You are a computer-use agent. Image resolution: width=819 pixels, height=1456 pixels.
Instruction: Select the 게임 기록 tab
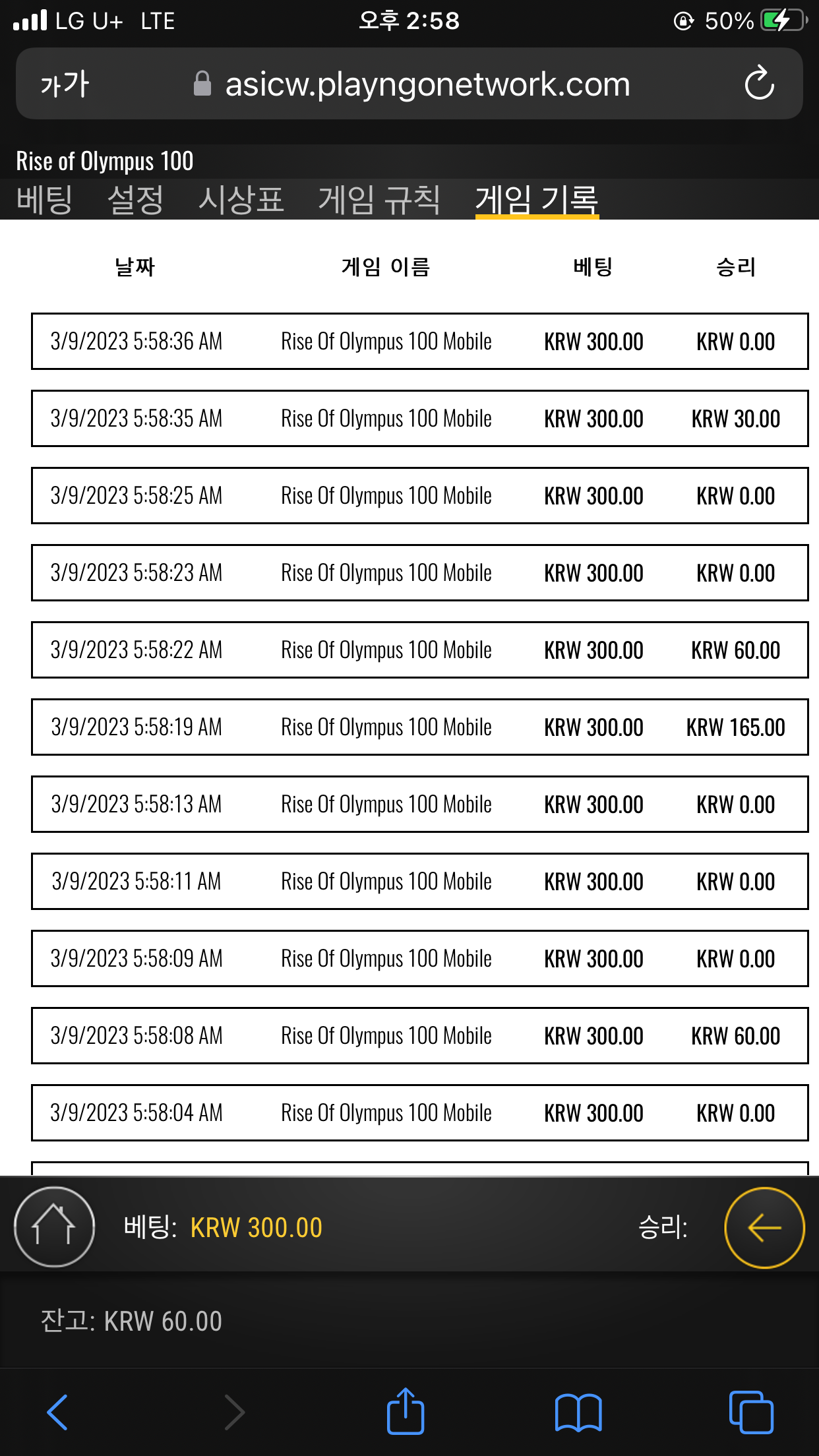[537, 199]
